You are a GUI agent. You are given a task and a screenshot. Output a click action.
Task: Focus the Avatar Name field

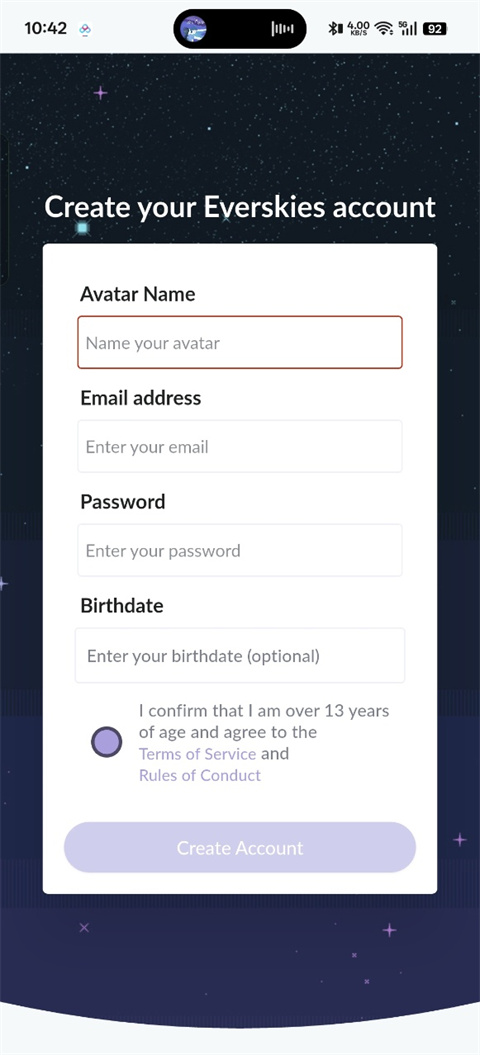coord(240,342)
